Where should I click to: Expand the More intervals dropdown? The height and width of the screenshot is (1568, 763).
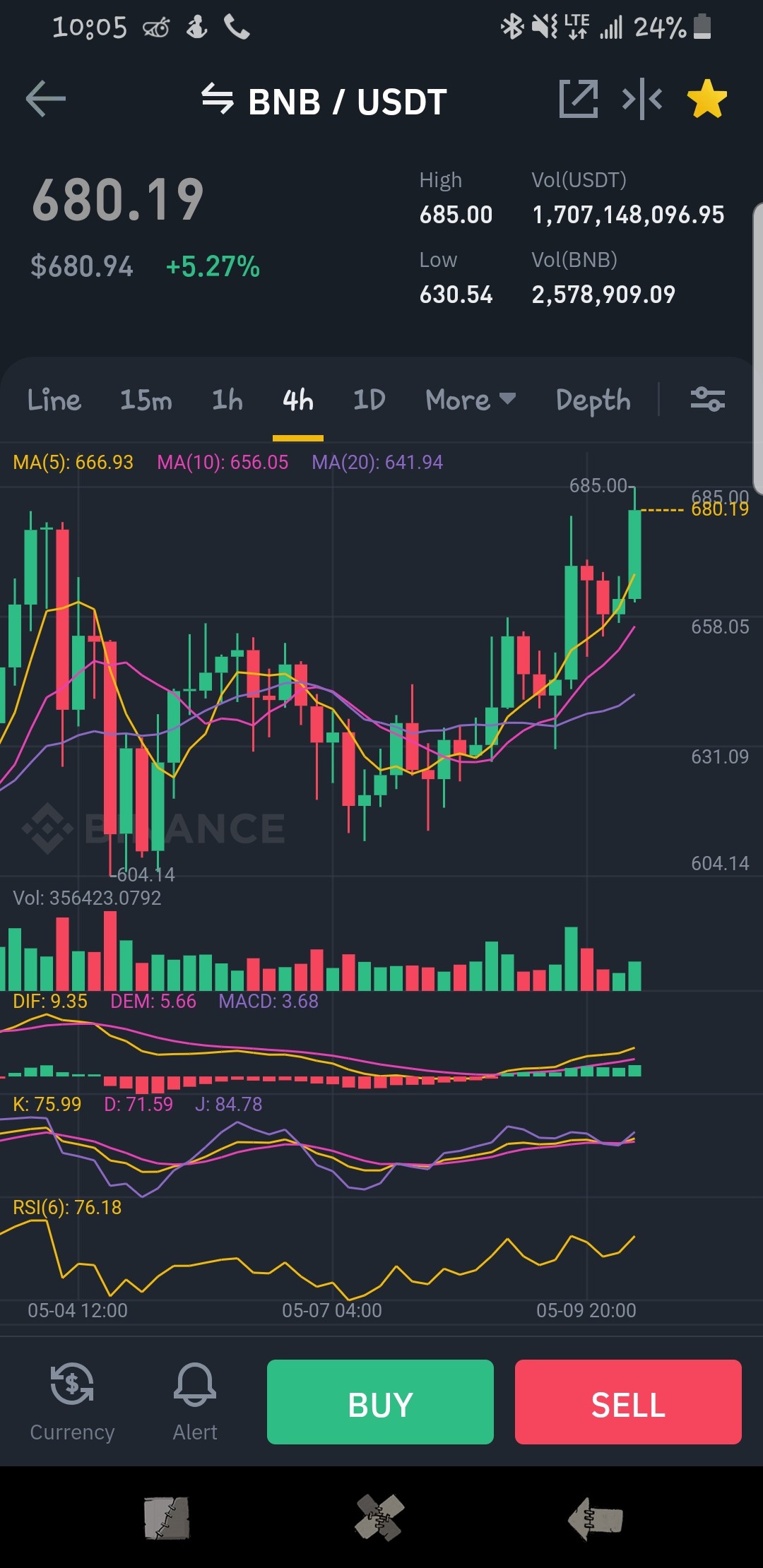[x=471, y=400]
